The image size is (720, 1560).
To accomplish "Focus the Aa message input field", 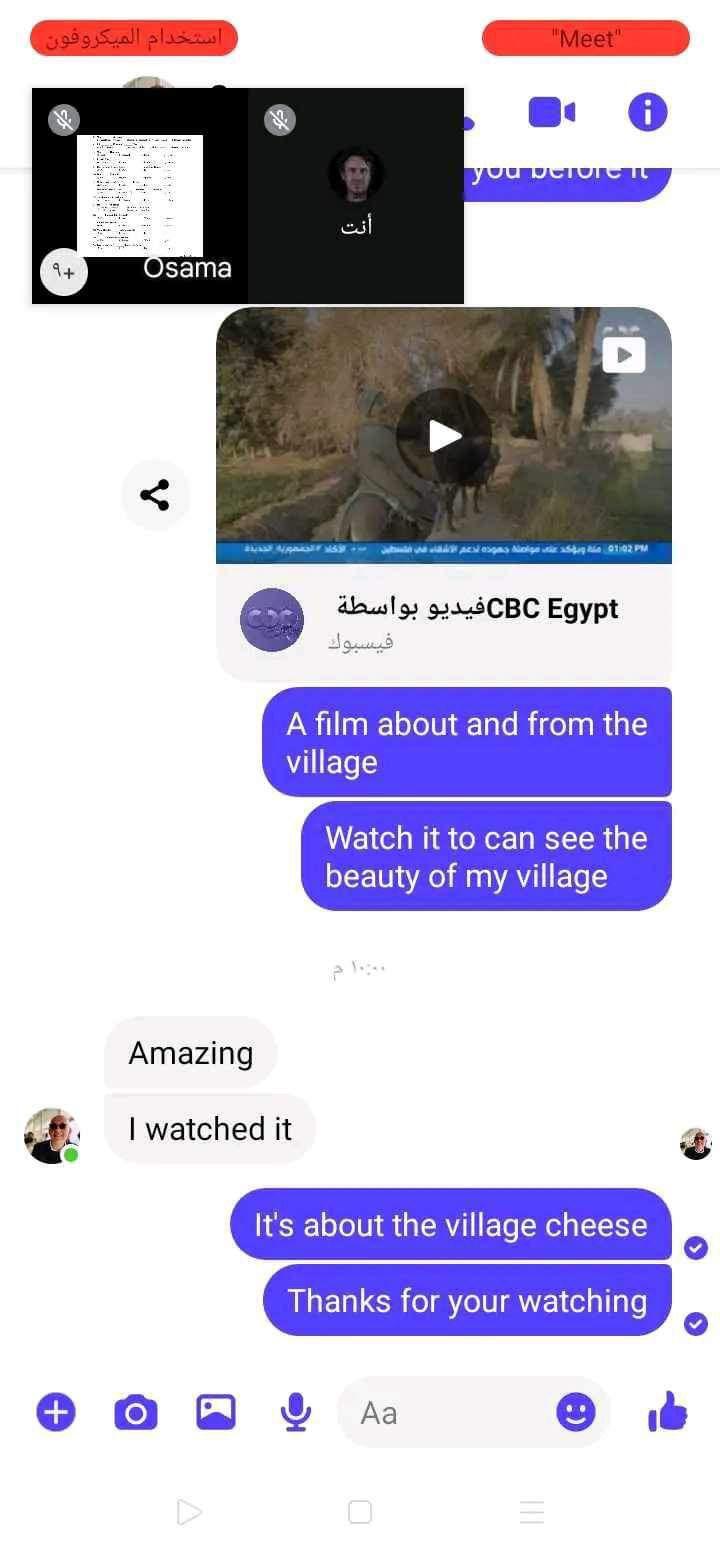I will pyautogui.click(x=450, y=1413).
